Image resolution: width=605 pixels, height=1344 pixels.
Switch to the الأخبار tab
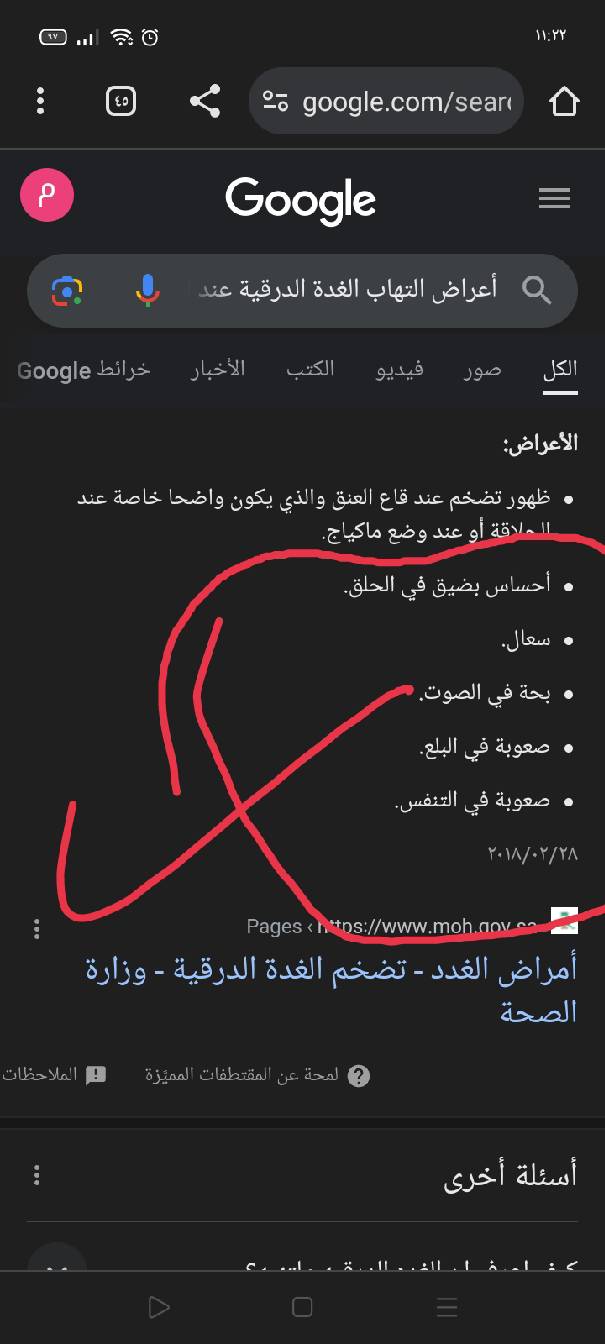pyautogui.click(x=218, y=370)
